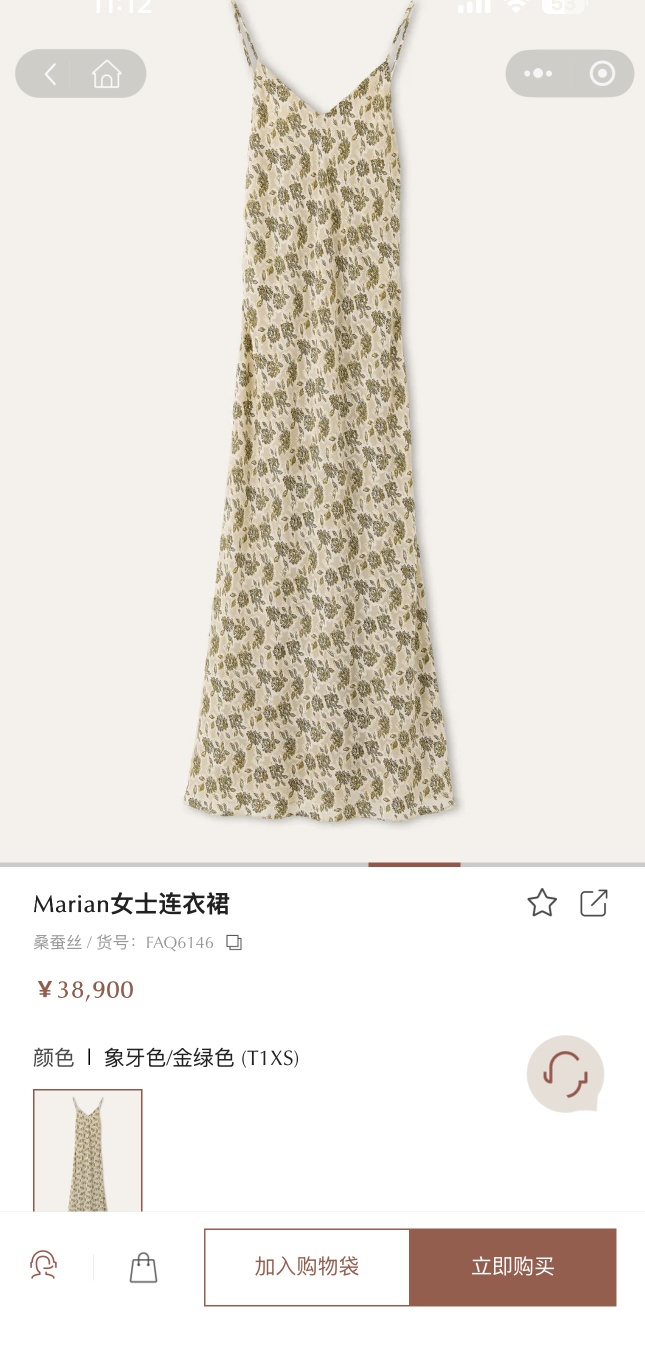This screenshot has height=1357, width=645.
Task: Close the mini program via circle icon
Action: [602, 73]
